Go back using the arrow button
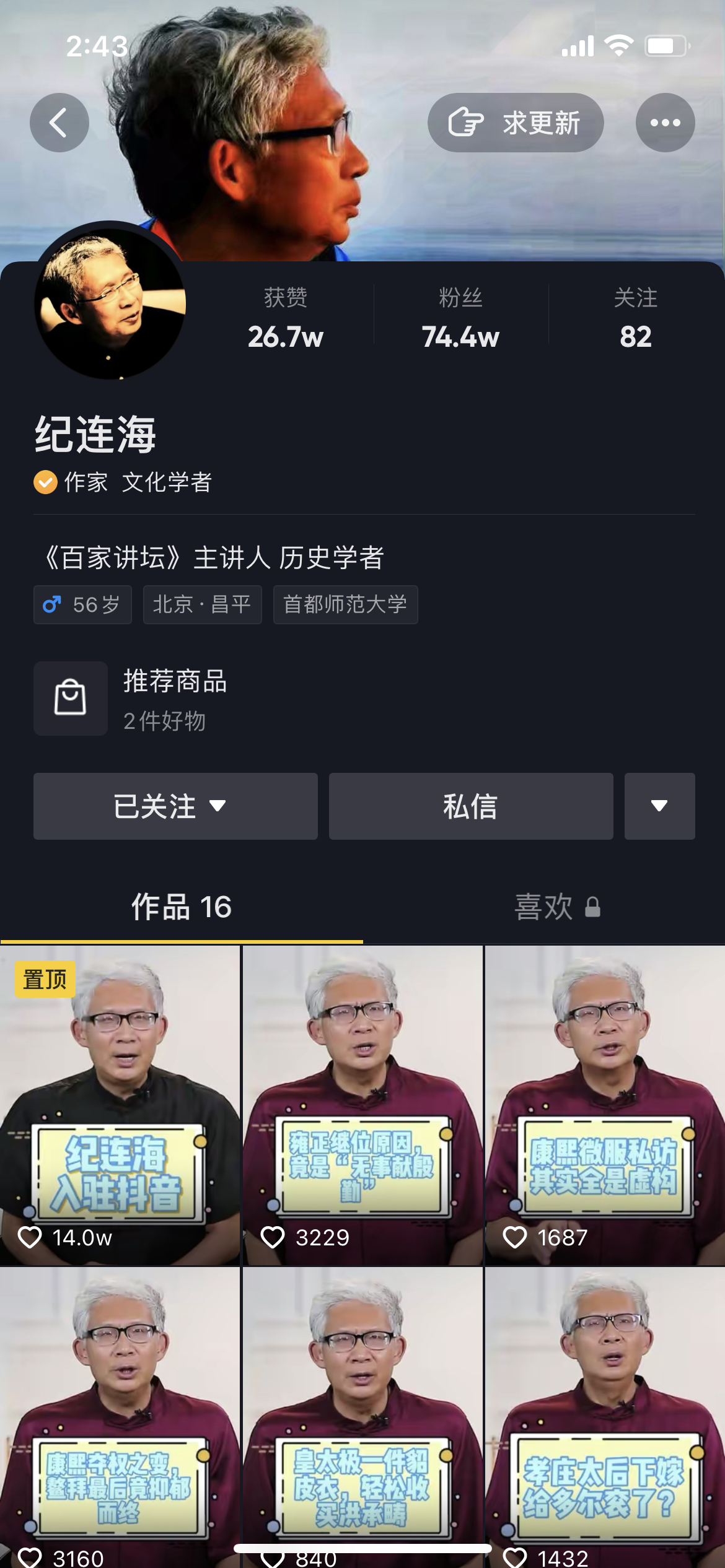725x1568 pixels. (59, 123)
